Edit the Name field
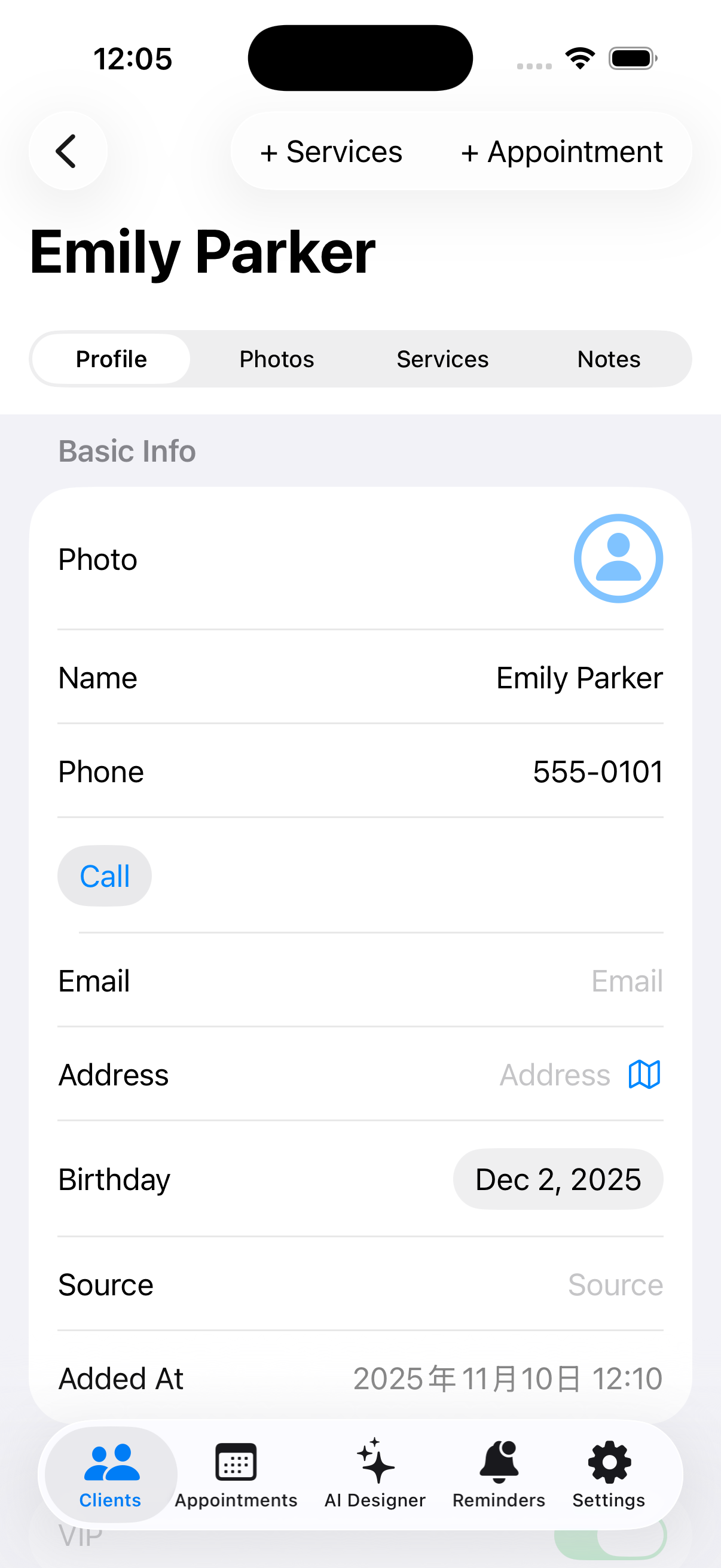The width and height of the screenshot is (721, 1568). 579,678
